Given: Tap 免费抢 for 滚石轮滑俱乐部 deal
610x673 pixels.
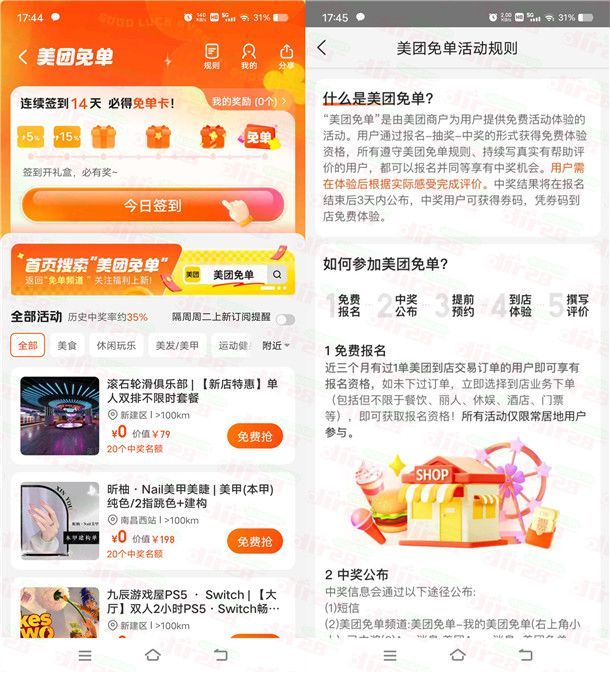Looking at the screenshot, I should (x=254, y=435).
